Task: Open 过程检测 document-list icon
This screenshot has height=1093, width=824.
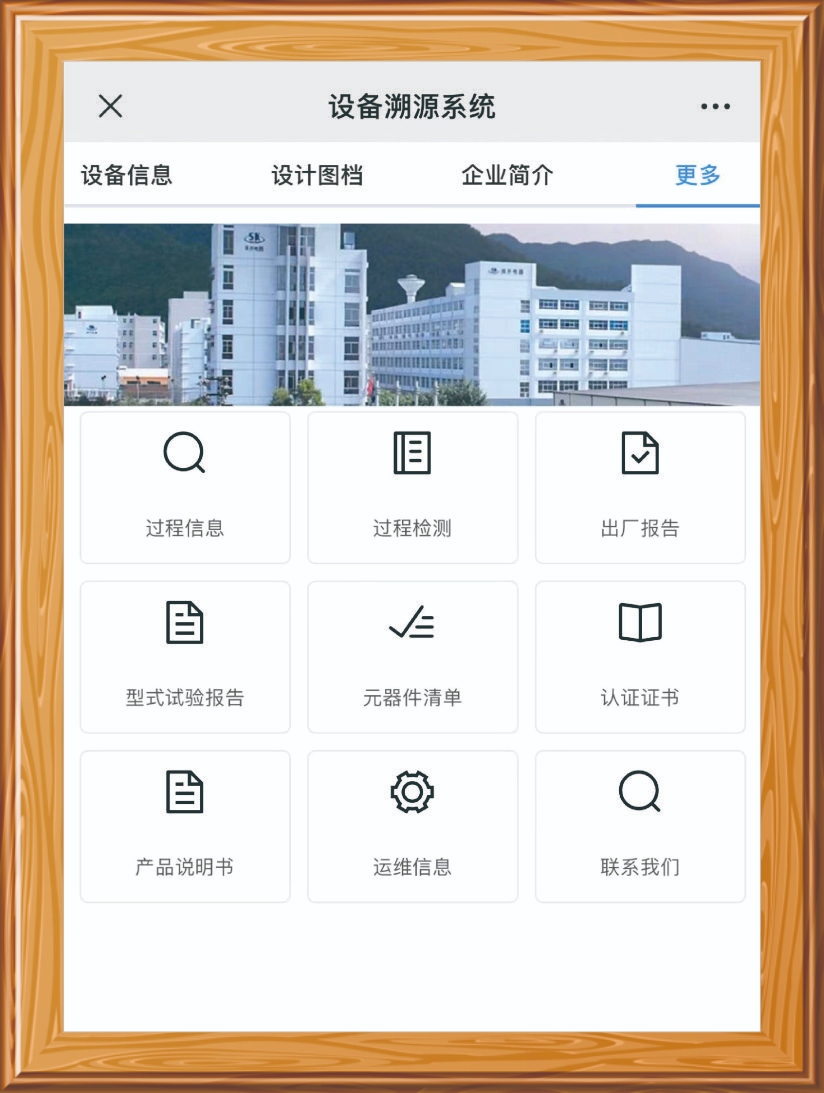Action: point(412,453)
